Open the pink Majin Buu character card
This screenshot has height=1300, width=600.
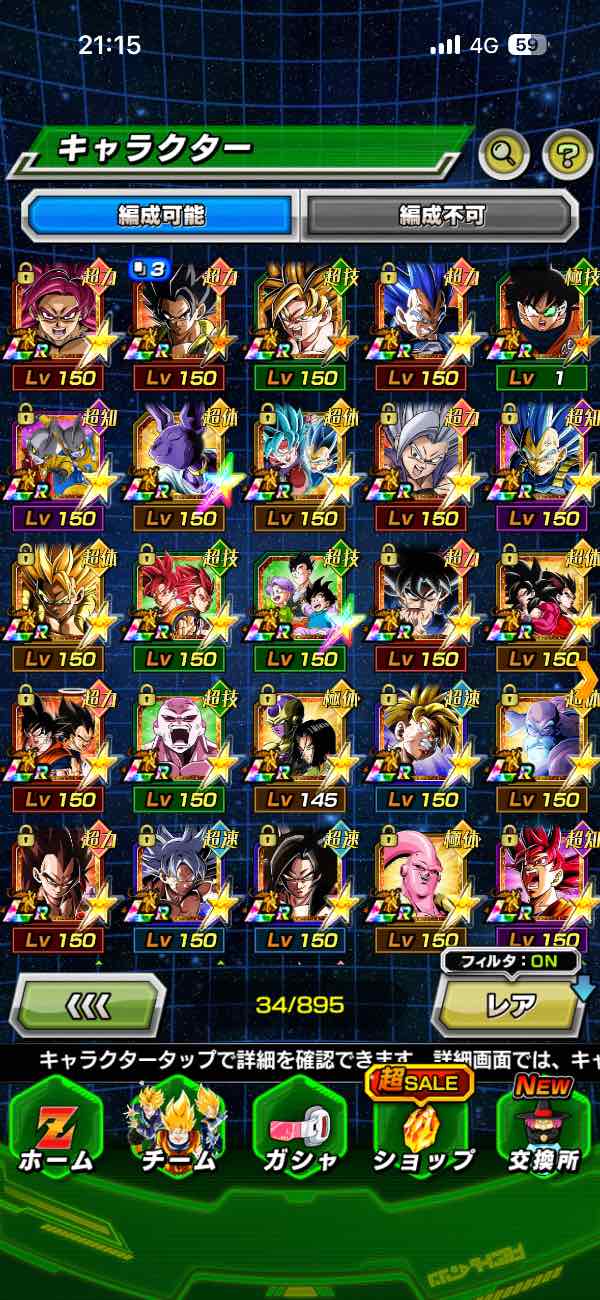(x=421, y=890)
